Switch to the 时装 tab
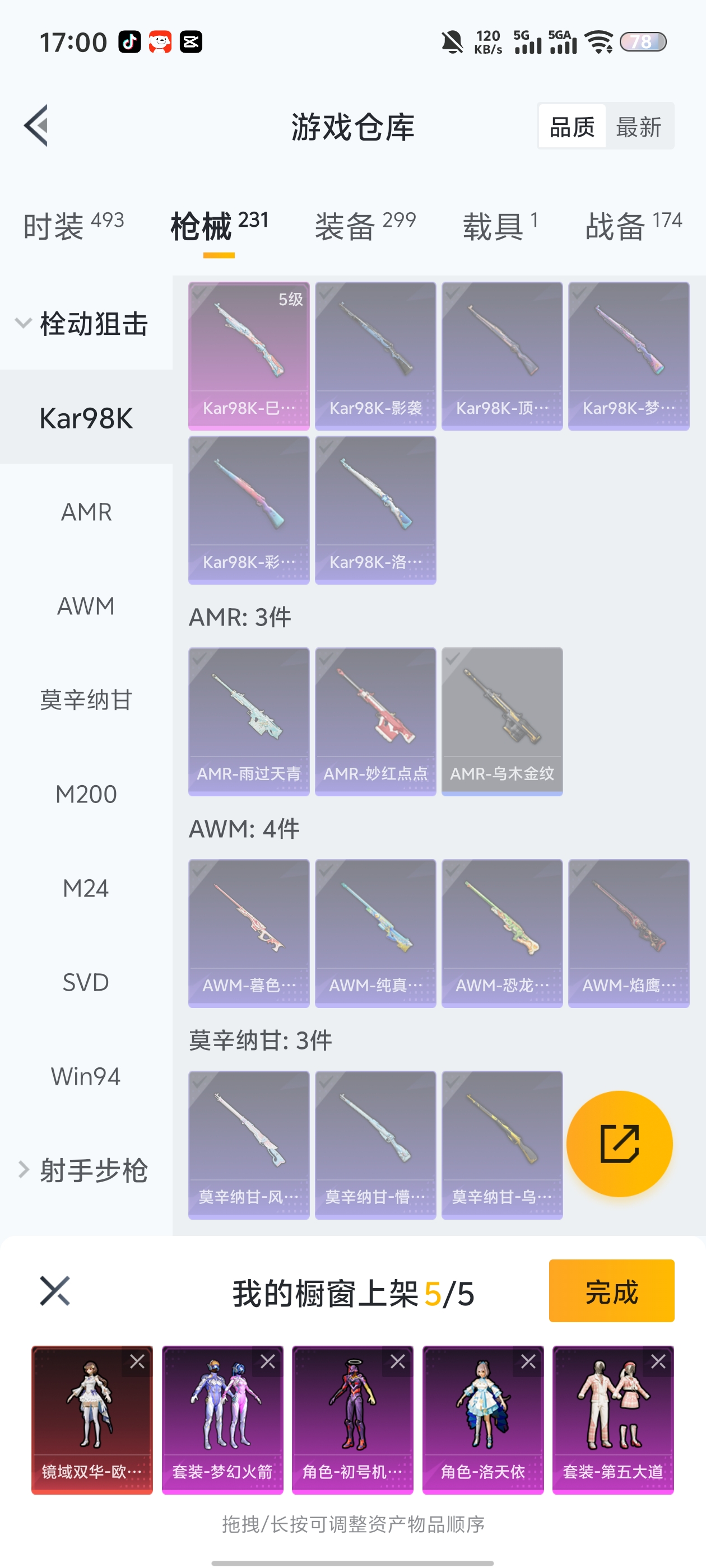The height and width of the screenshot is (1568, 706). point(73,226)
